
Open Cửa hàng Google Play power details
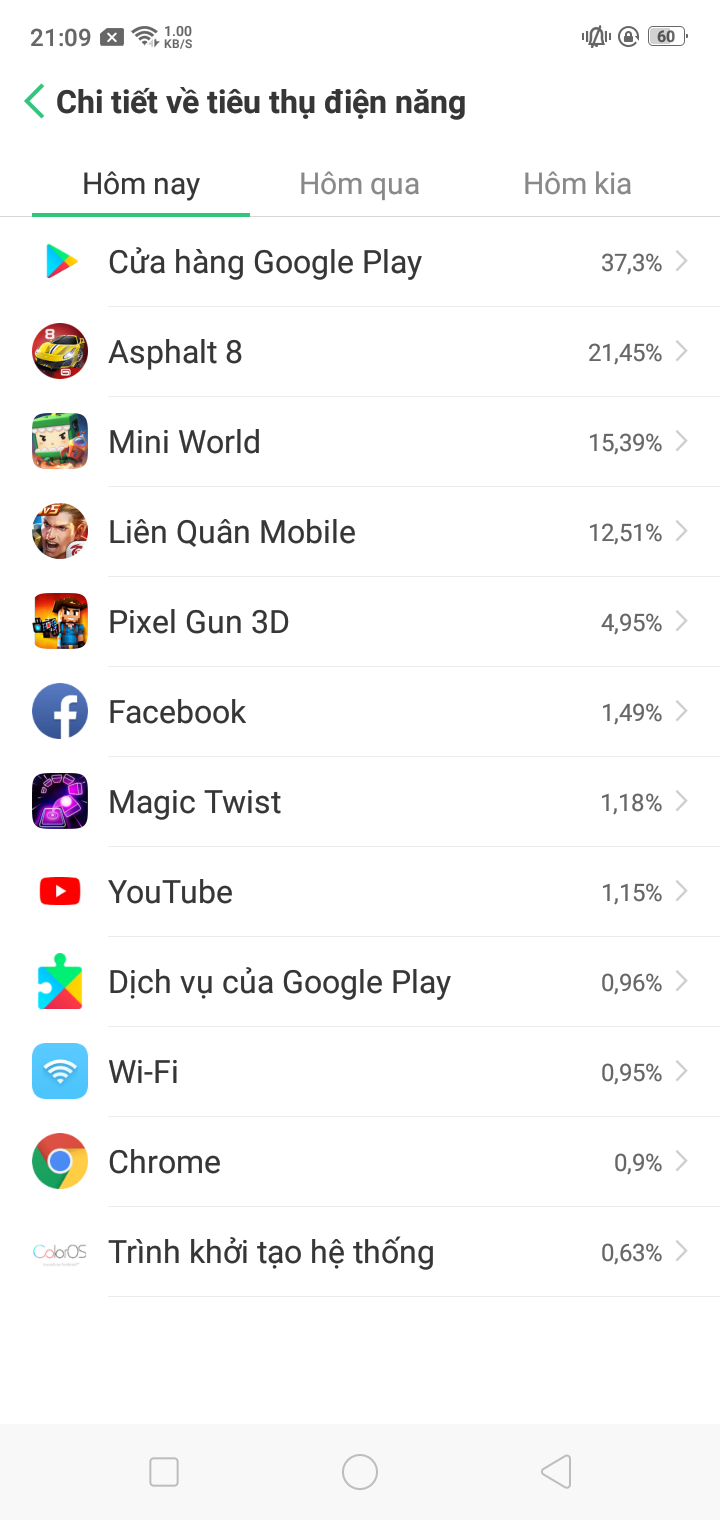360,262
